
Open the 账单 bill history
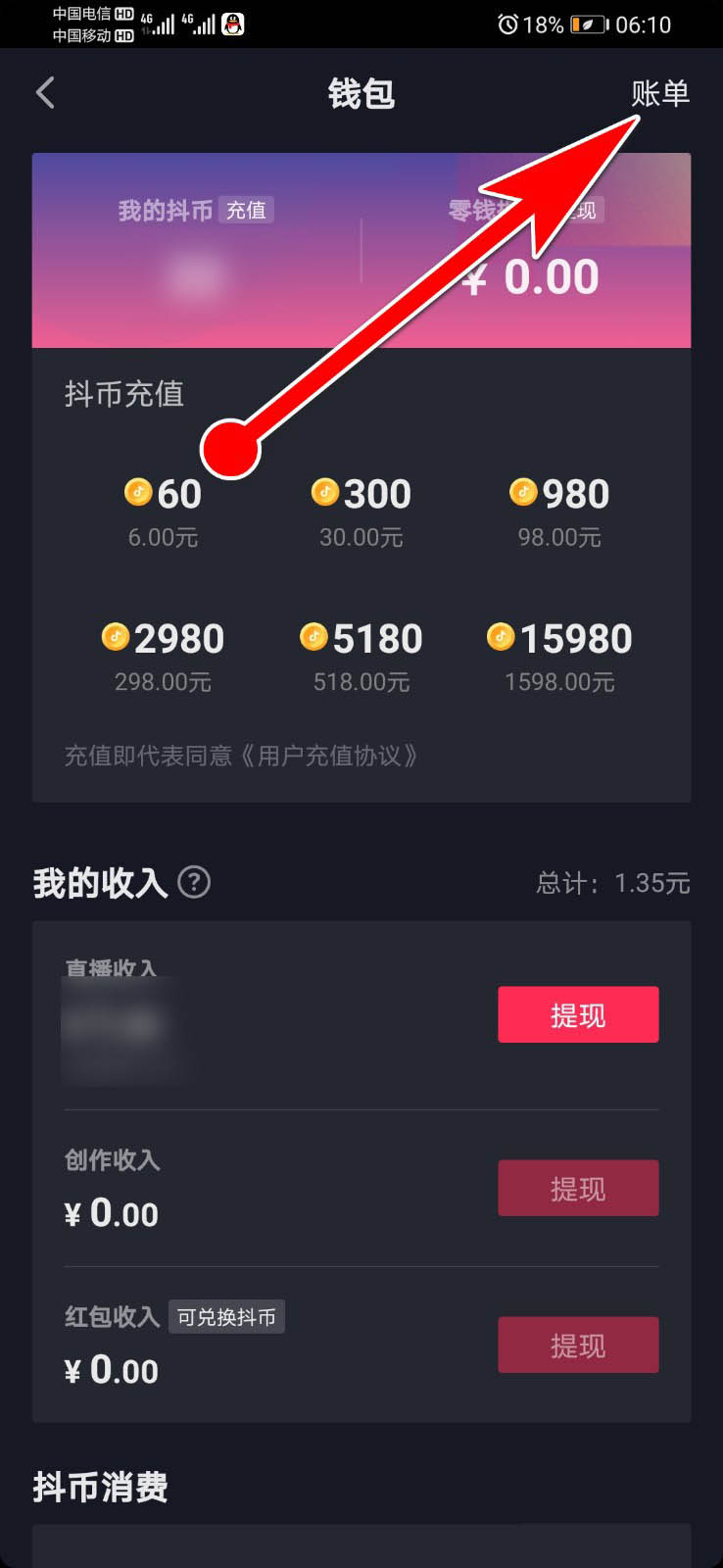tap(659, 94)
